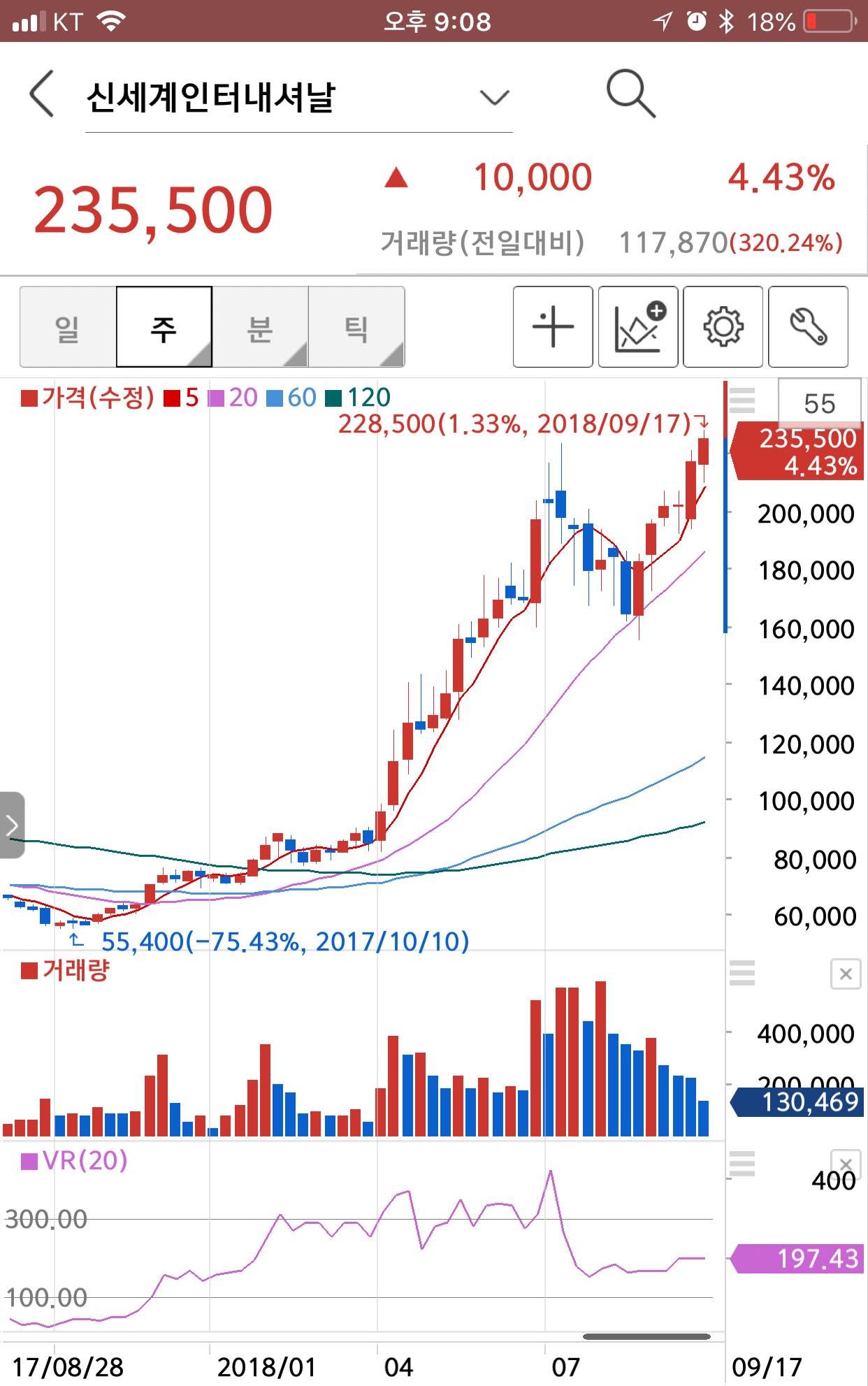
Task: Show the 틱 tick chart
Action: (x=356, y=327)
